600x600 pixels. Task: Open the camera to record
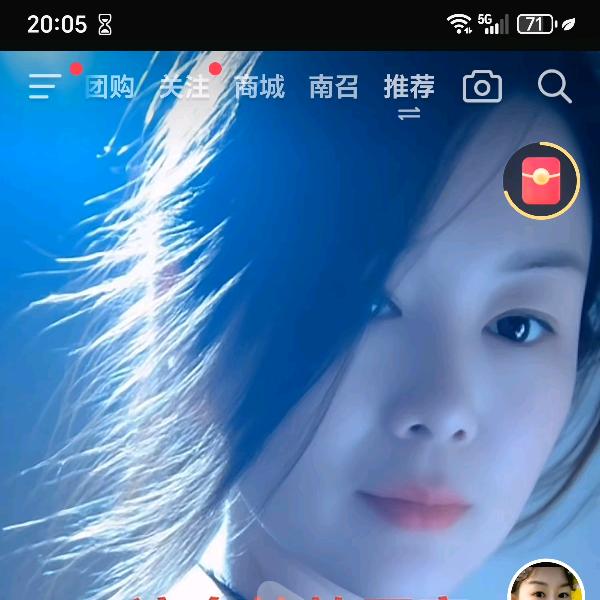pyautogui.click(x=482, y=87)
